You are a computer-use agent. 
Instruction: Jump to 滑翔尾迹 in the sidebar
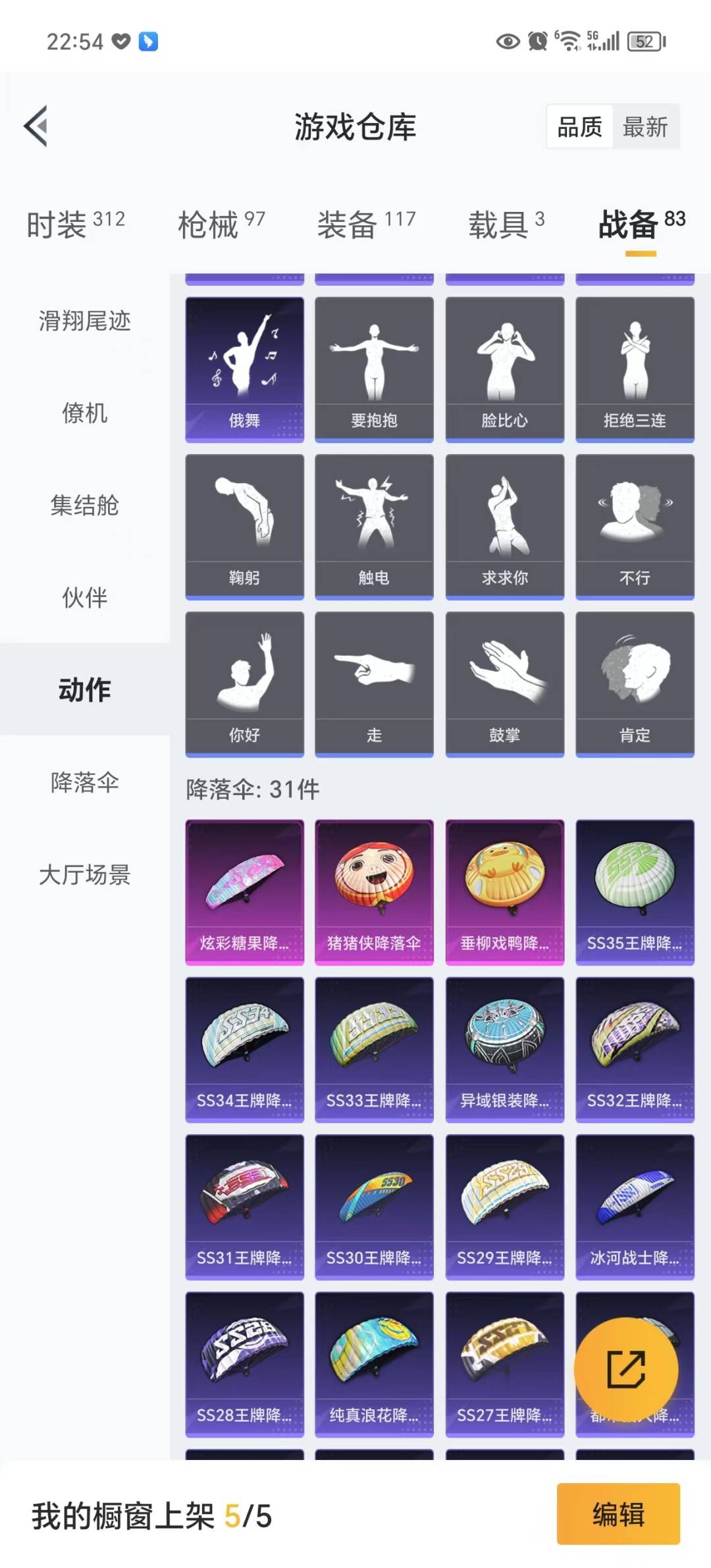coord(84,321)
